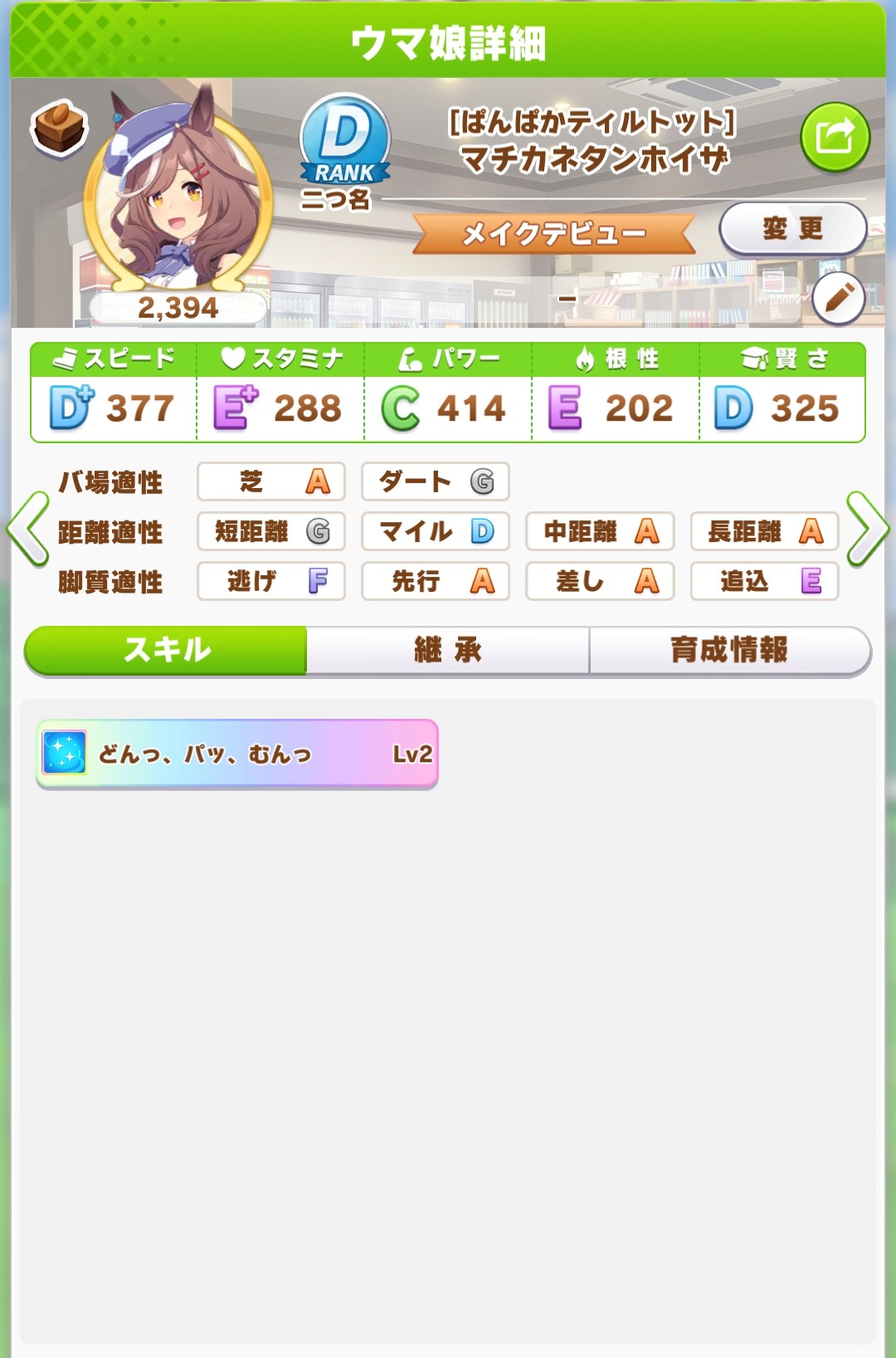Share this Uma Musume detail screen
This screenshot has width=896, height=1358.
(x=835, y=137)
